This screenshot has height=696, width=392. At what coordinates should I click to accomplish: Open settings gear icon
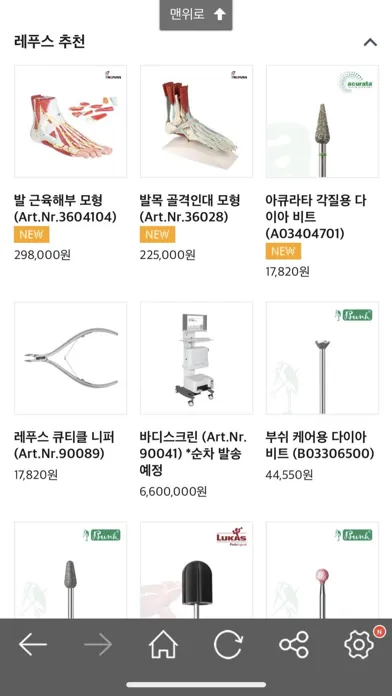pos(359,645)
